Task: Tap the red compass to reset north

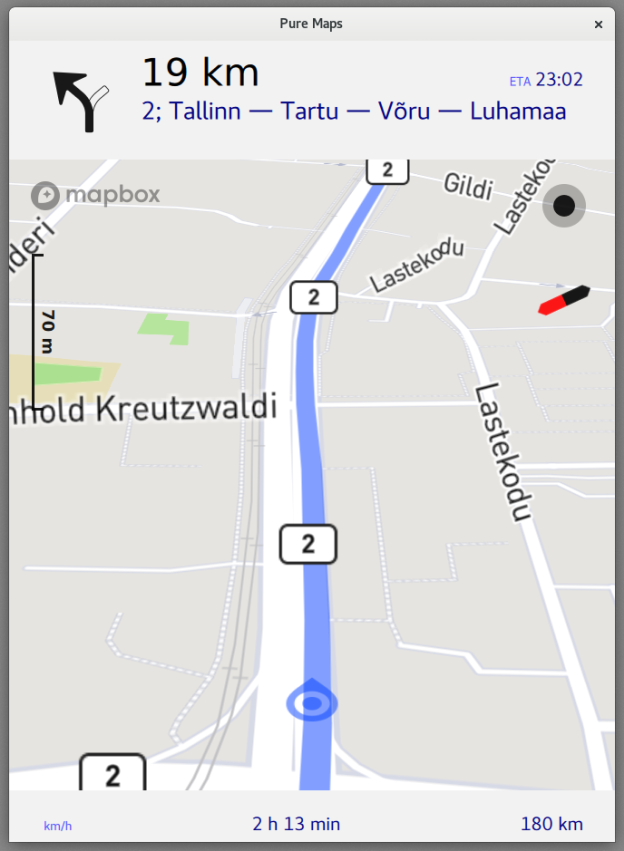Action: click(565, 300)
